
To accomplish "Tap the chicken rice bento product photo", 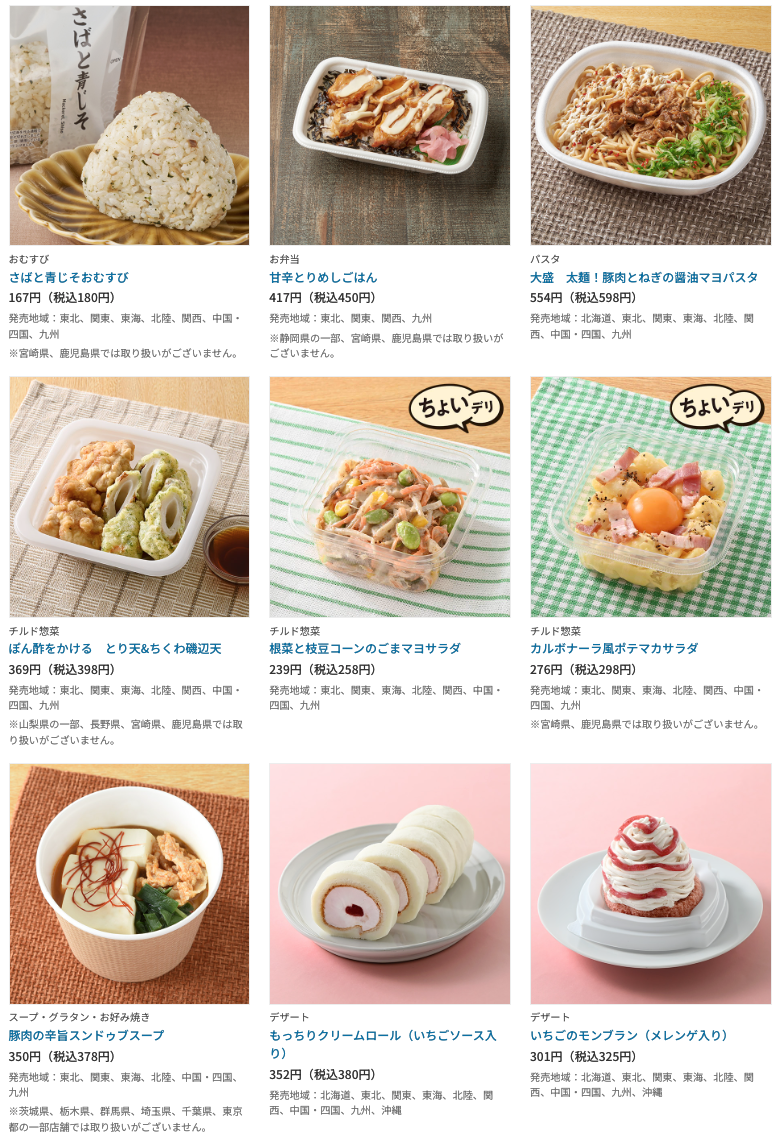I will pyautogui.click(x=389, y=125).
